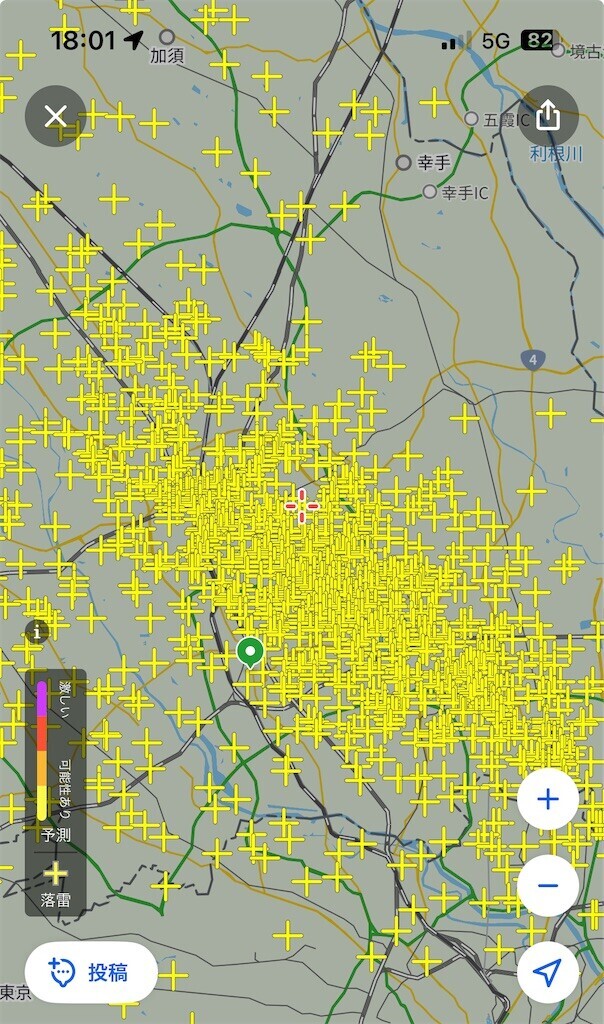Zoom in with the plus button
This screenshot has width=604, height=1024.
548,800
